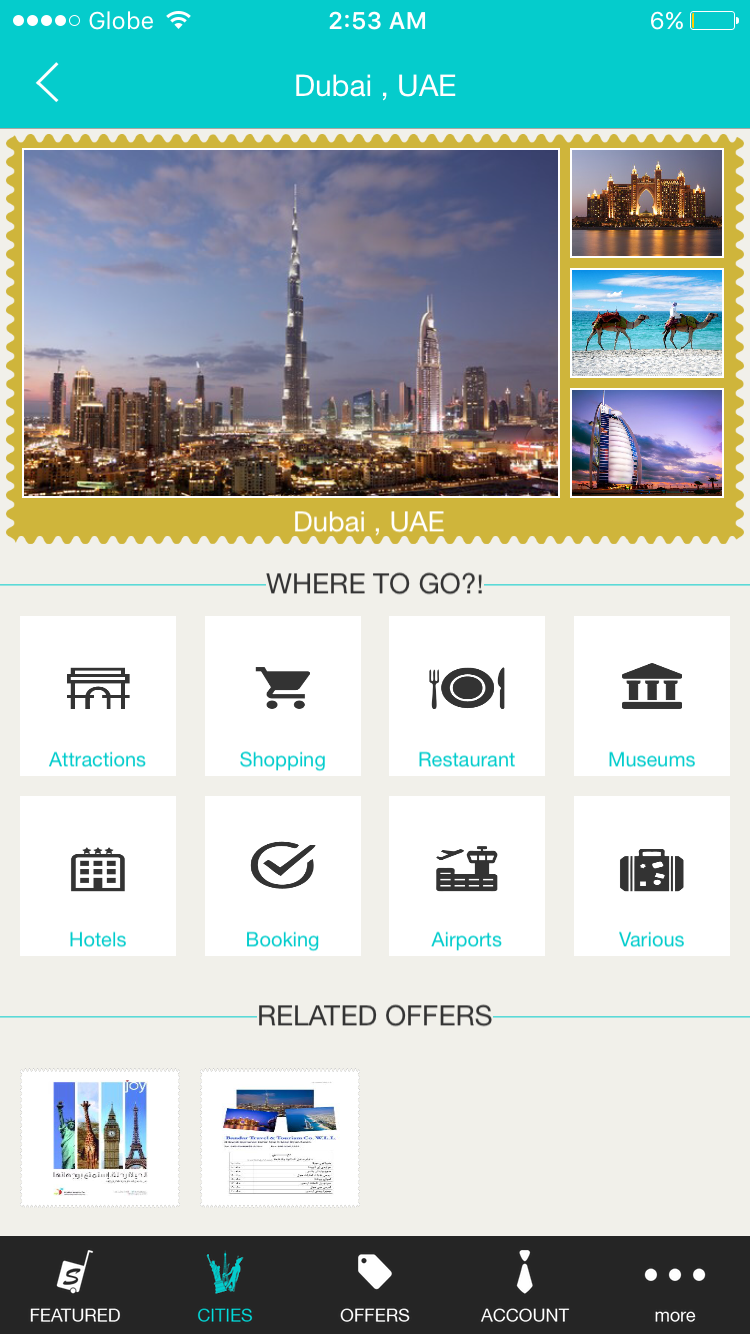Open the first related offer
The width and height of the screenshot is (750, 1334).
pos(99,1137)
